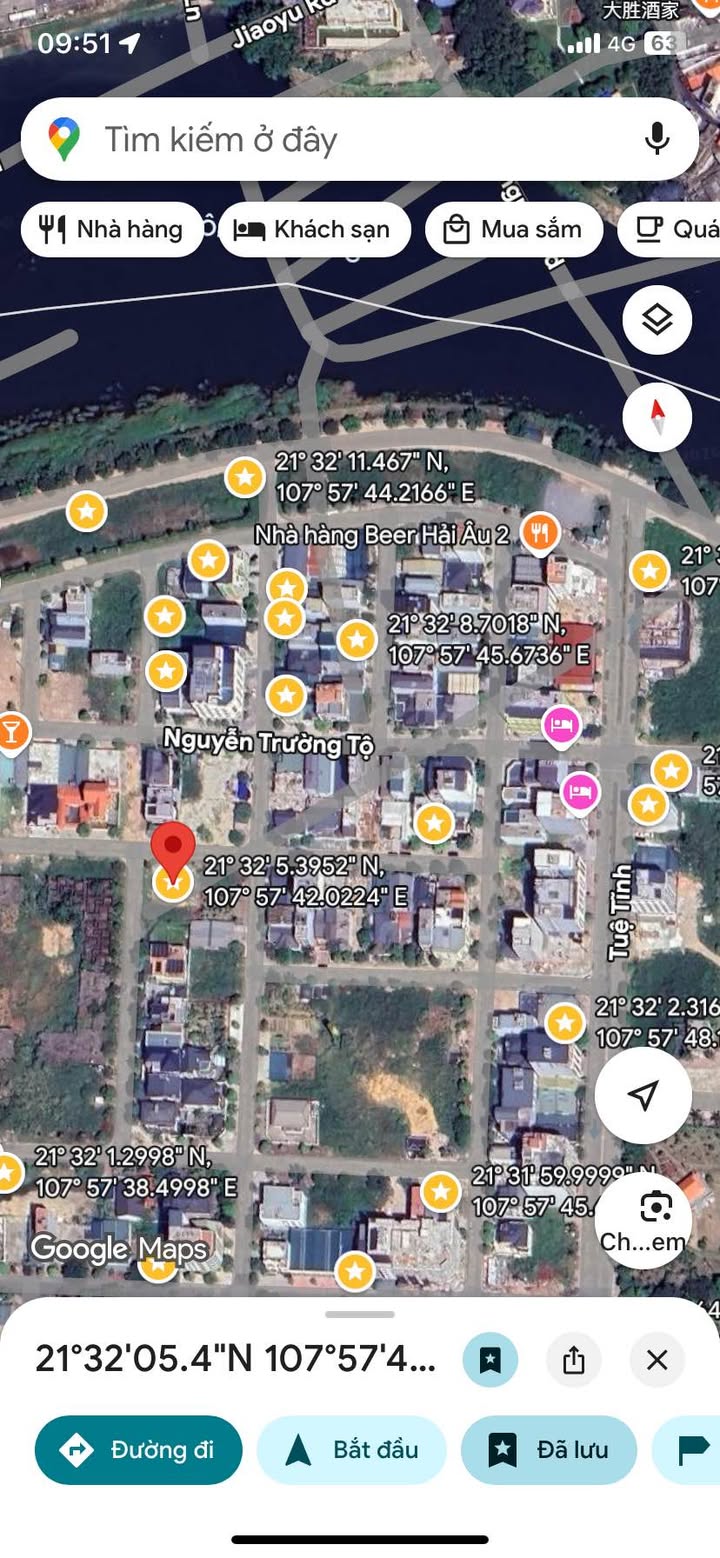Close the dropped pin info sheet
The image size is (720, 1558).
pos(657,1360)
